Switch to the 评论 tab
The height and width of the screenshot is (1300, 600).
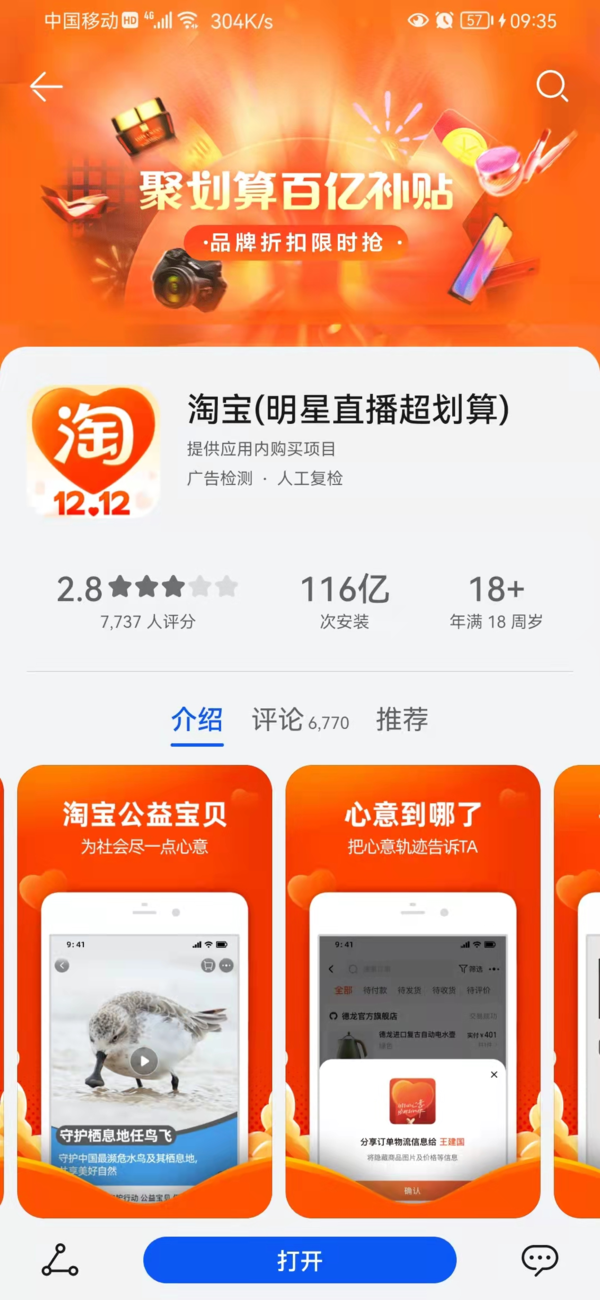(299, 720)
